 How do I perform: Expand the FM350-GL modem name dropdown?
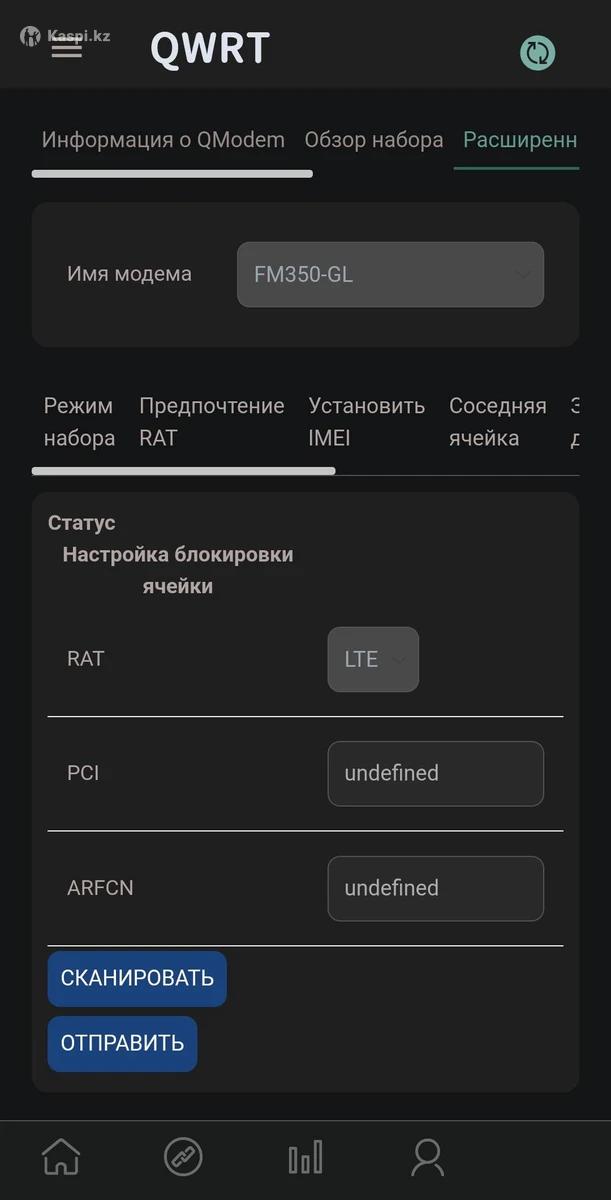[390, 274]
